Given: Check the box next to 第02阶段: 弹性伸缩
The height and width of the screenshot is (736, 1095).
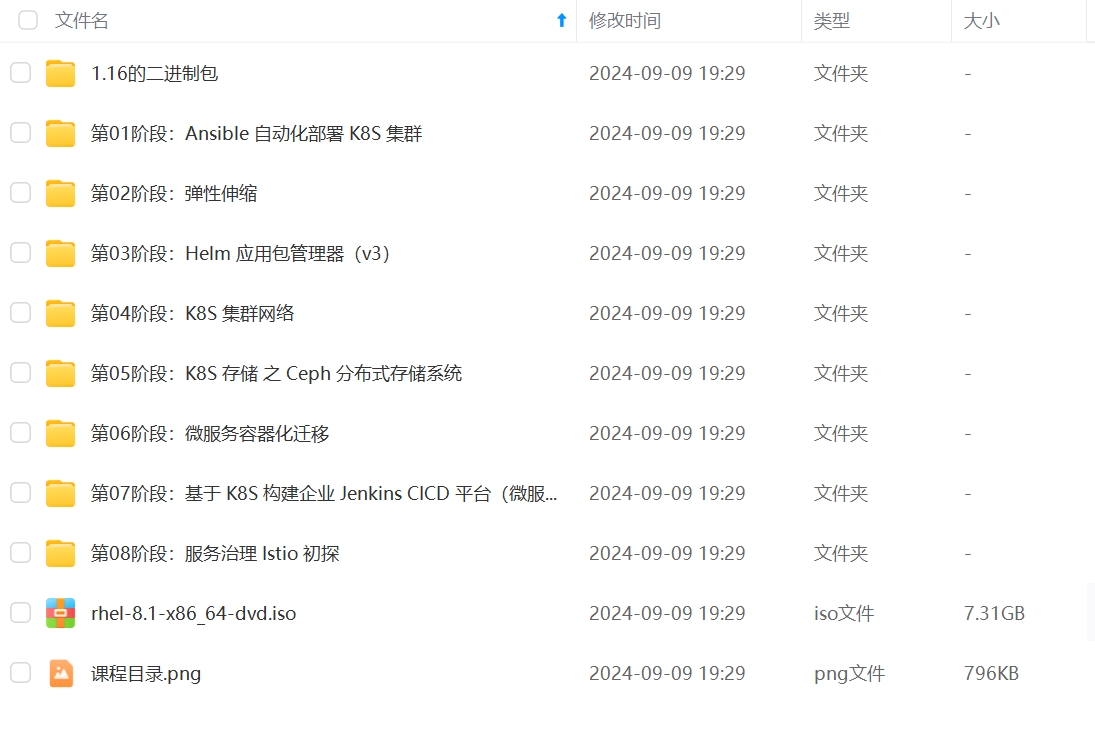Looking at the screenshot, I should click(x=21, y=192).
